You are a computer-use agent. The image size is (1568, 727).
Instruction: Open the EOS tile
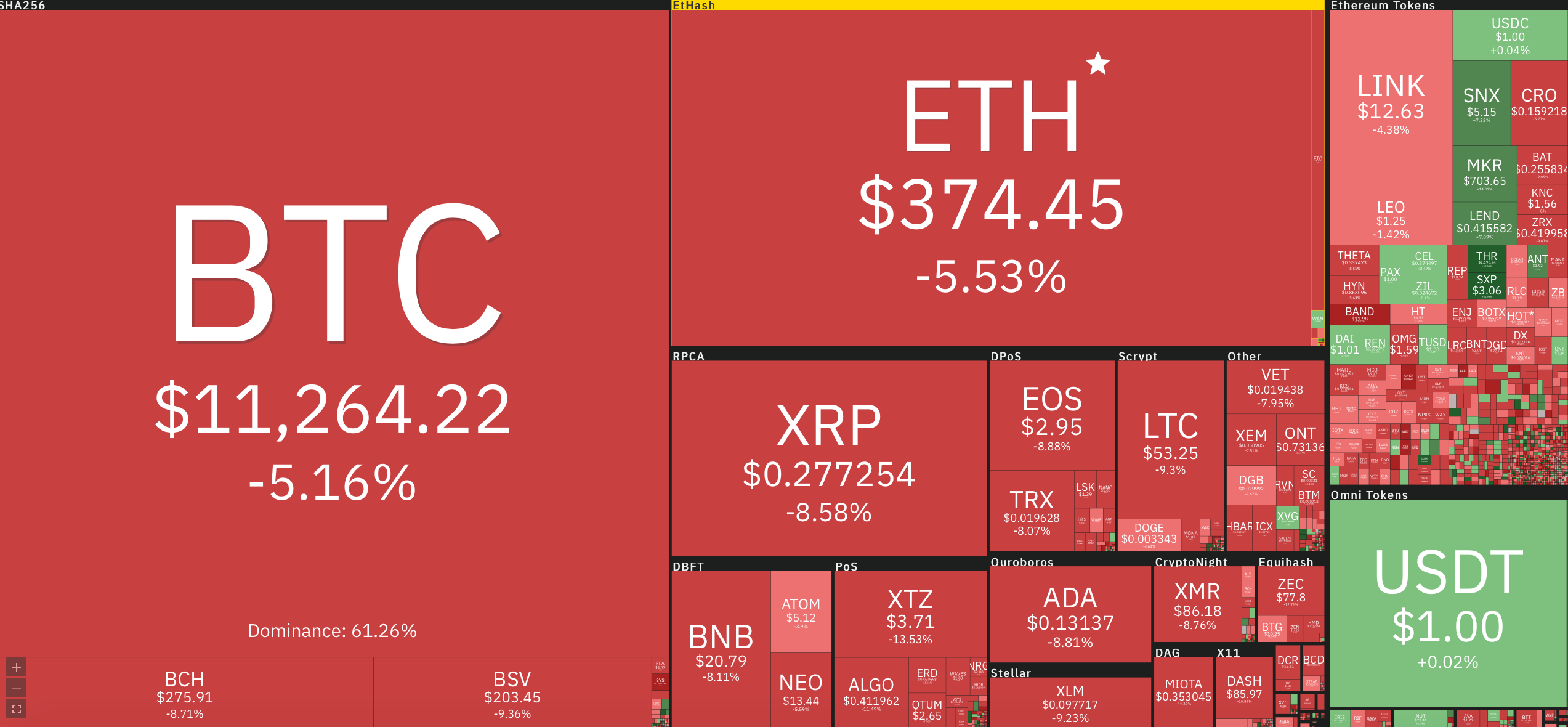(1051, 416)
